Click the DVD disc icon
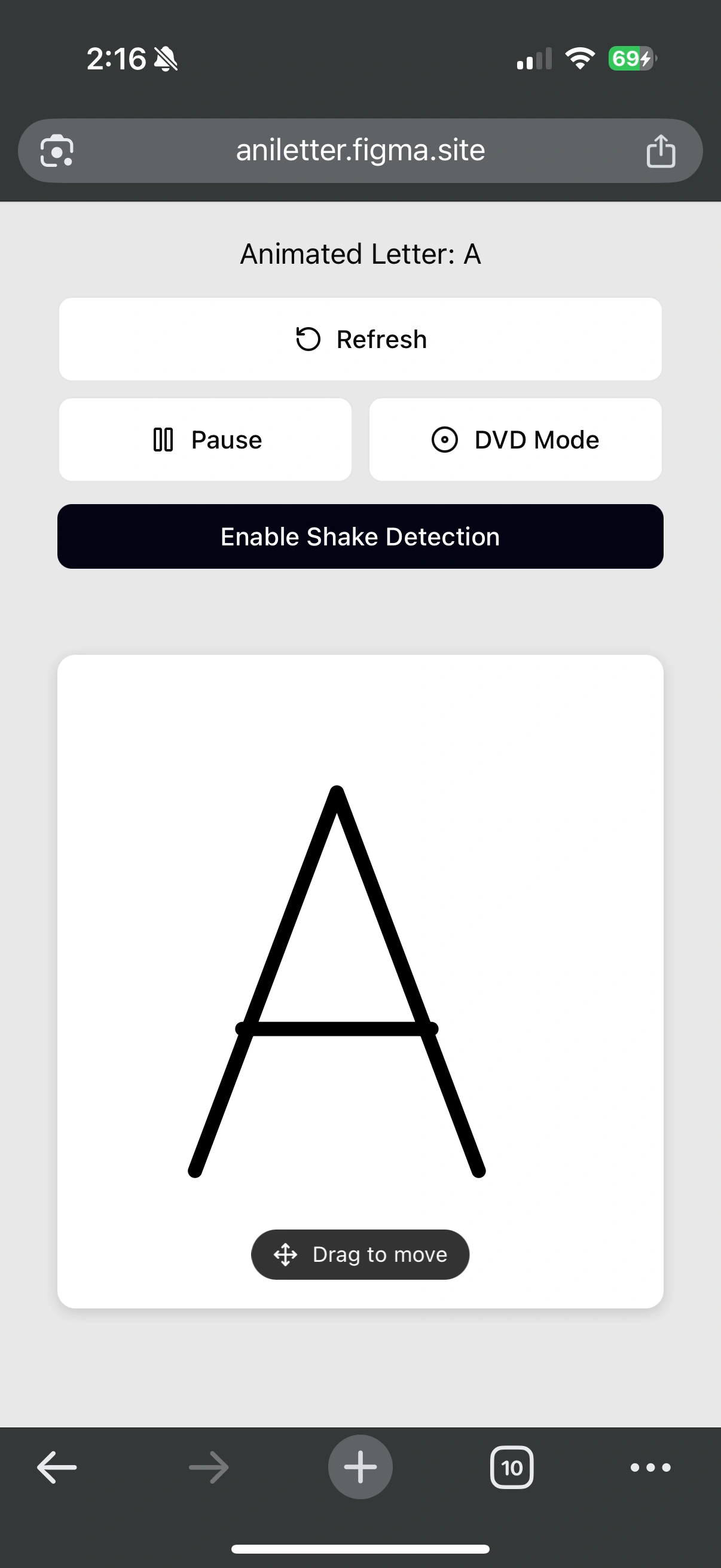The width and height of the screenshot is (721, 1568). point(446,439)
